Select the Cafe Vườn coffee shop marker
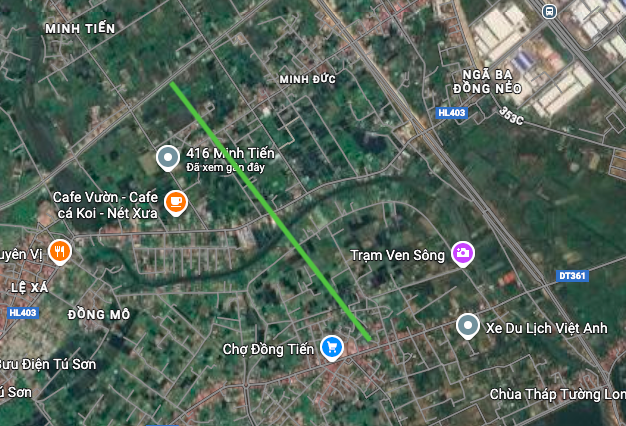Viewport: 626px width, 426px height. pyautogui.click(x=175, y=202)
